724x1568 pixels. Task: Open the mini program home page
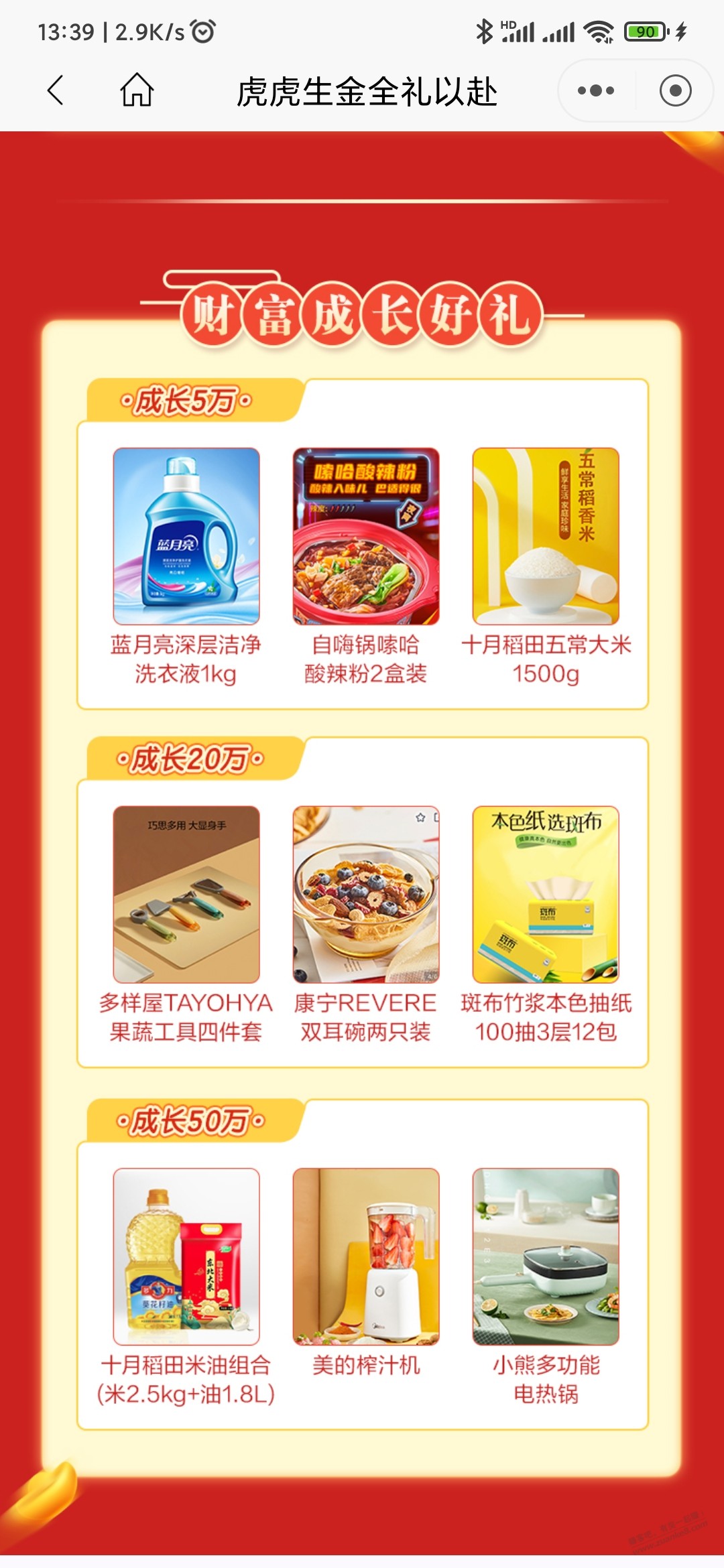(x=137, y=90)
